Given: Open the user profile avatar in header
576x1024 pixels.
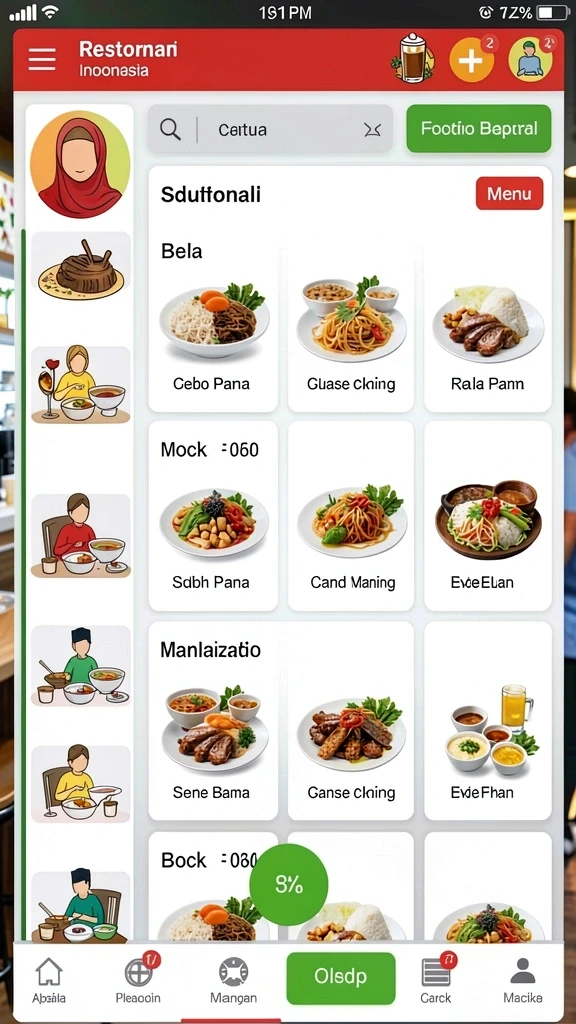Looking at the screenshot, I should pyautogui.click(x=530, y=60).
